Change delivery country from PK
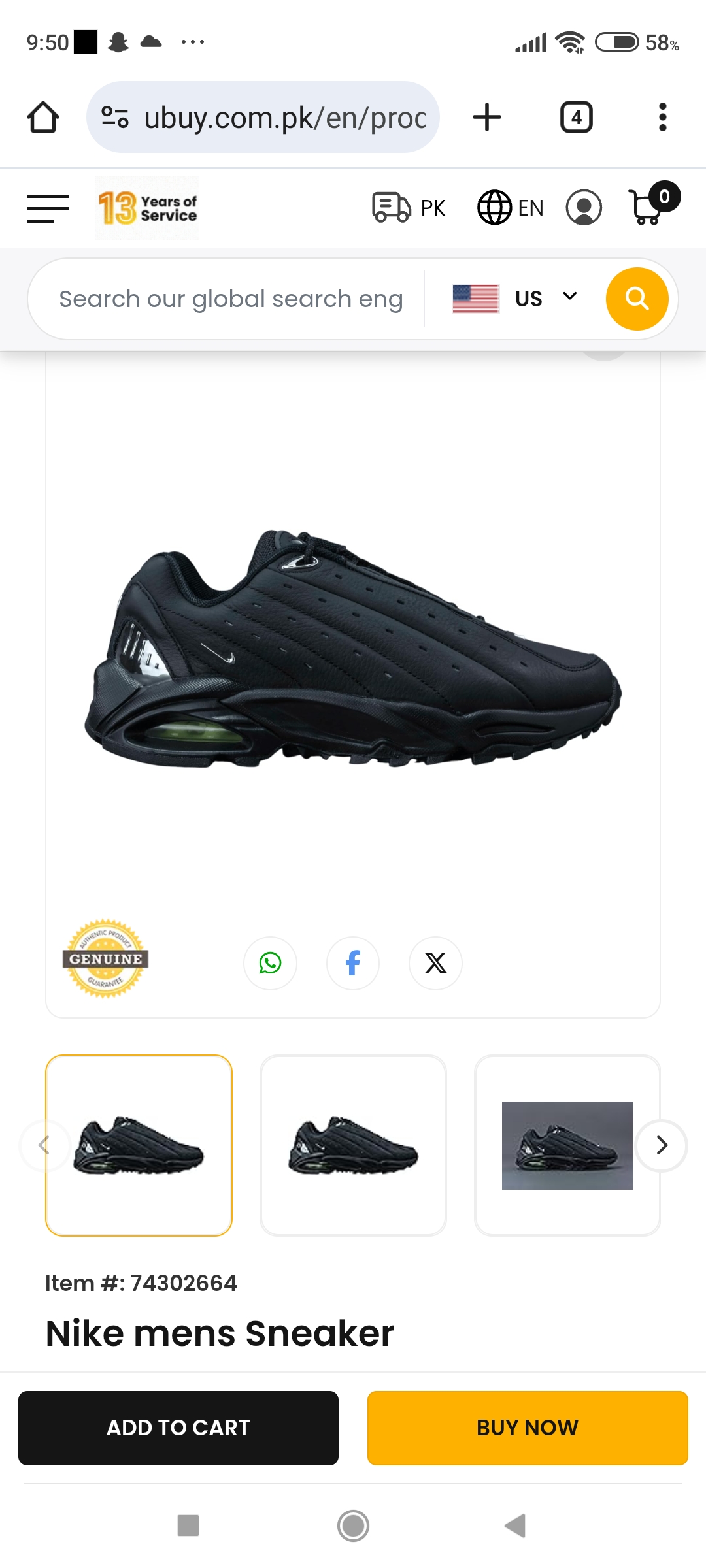Screen dimensions: 706x1568 (x=409, y=208)
